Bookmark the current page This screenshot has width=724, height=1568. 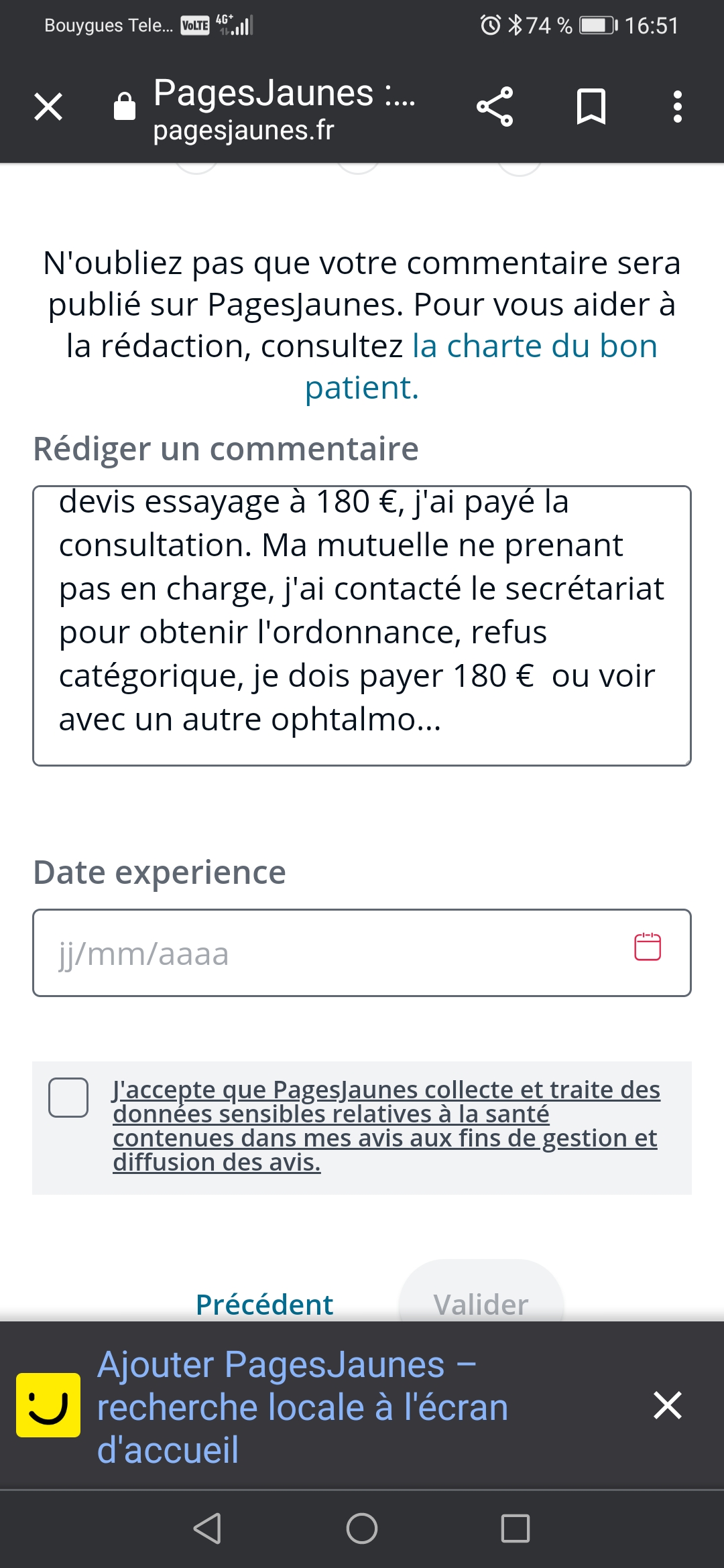(x=591, y=107)
